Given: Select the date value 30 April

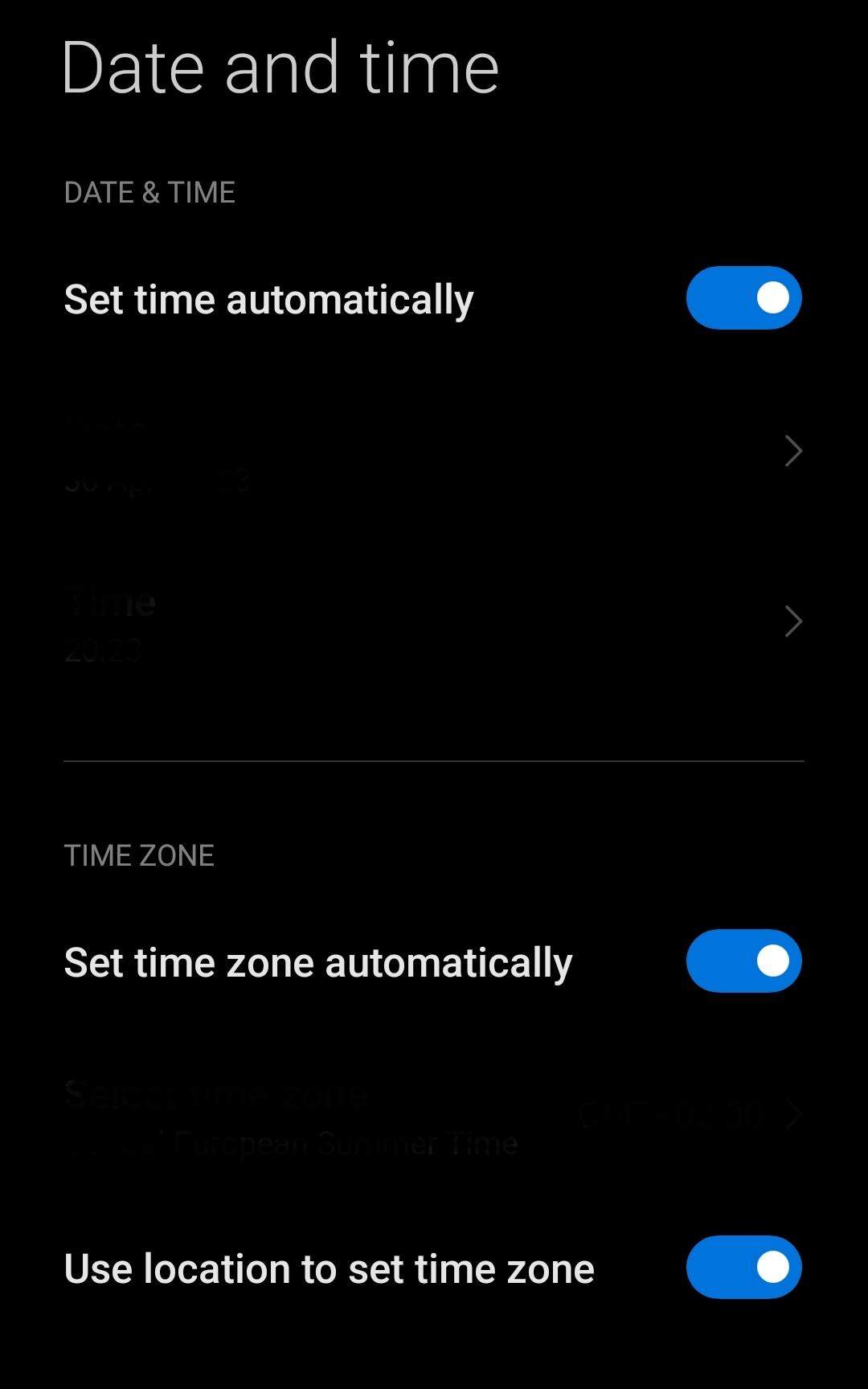Looking at the screenshot, I should coord(157,482).
